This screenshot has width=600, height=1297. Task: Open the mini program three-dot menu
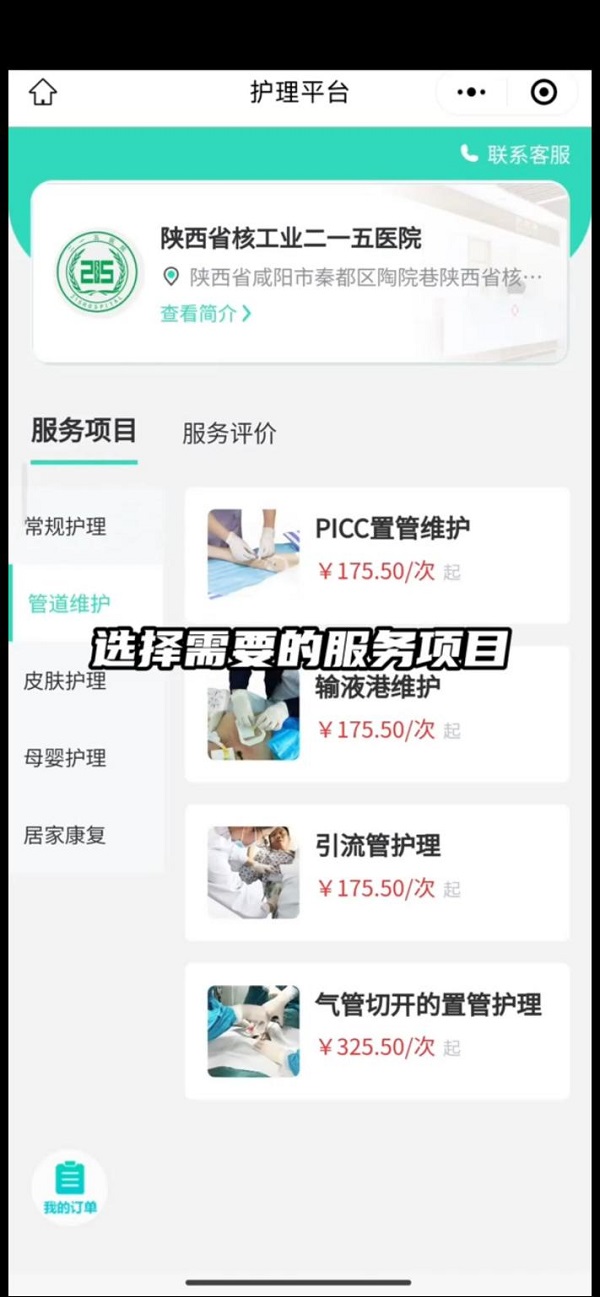point(471,93)
